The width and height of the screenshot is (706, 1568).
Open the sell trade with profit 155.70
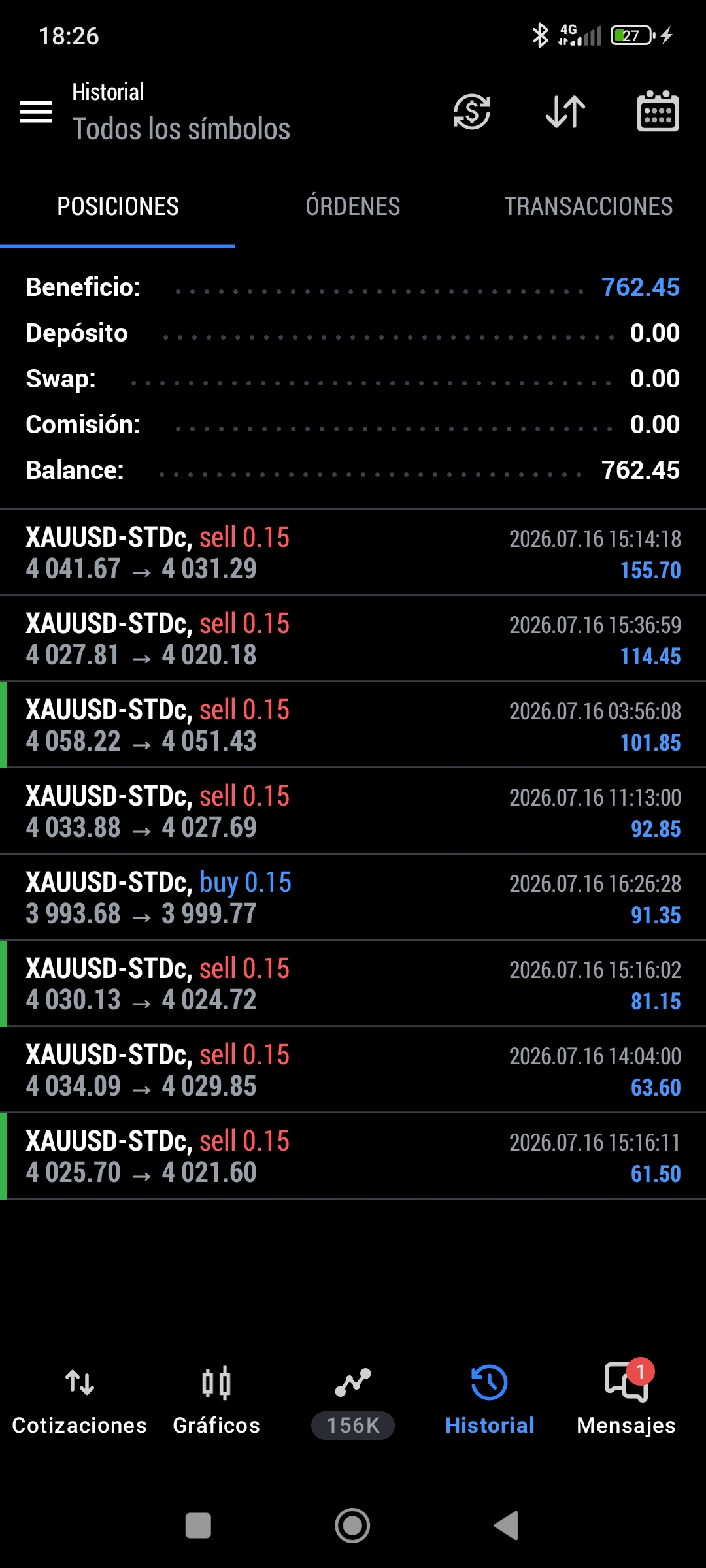(x=353, y=553)
